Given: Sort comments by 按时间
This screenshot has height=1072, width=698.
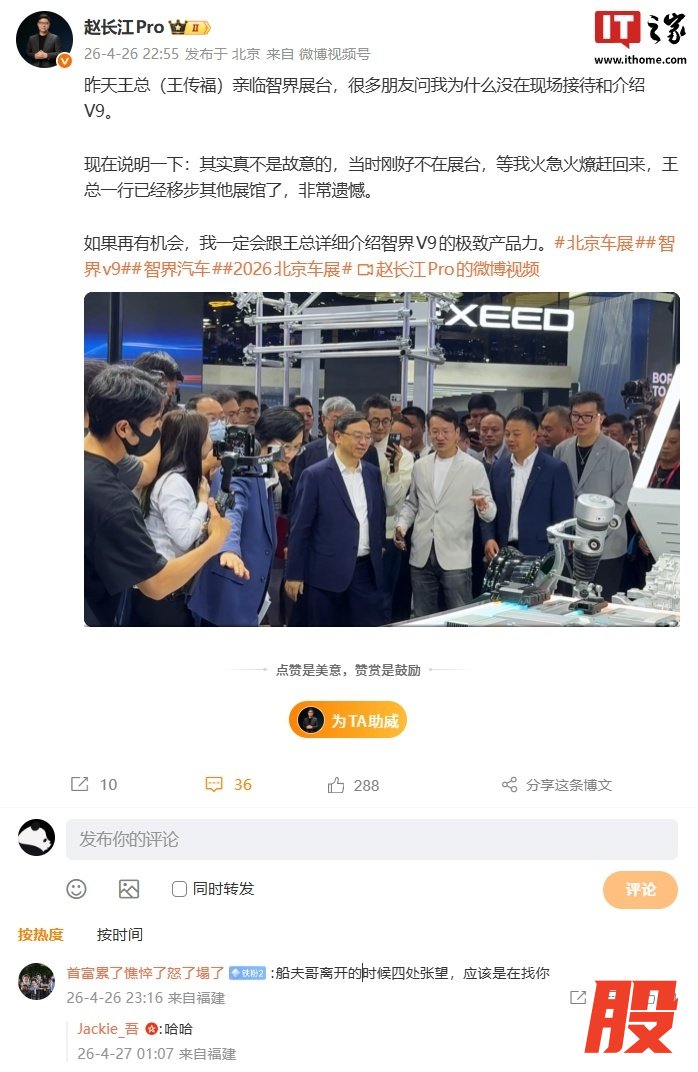Looking at the screenshot, I should pyautogui.click(x=119, y=934).
